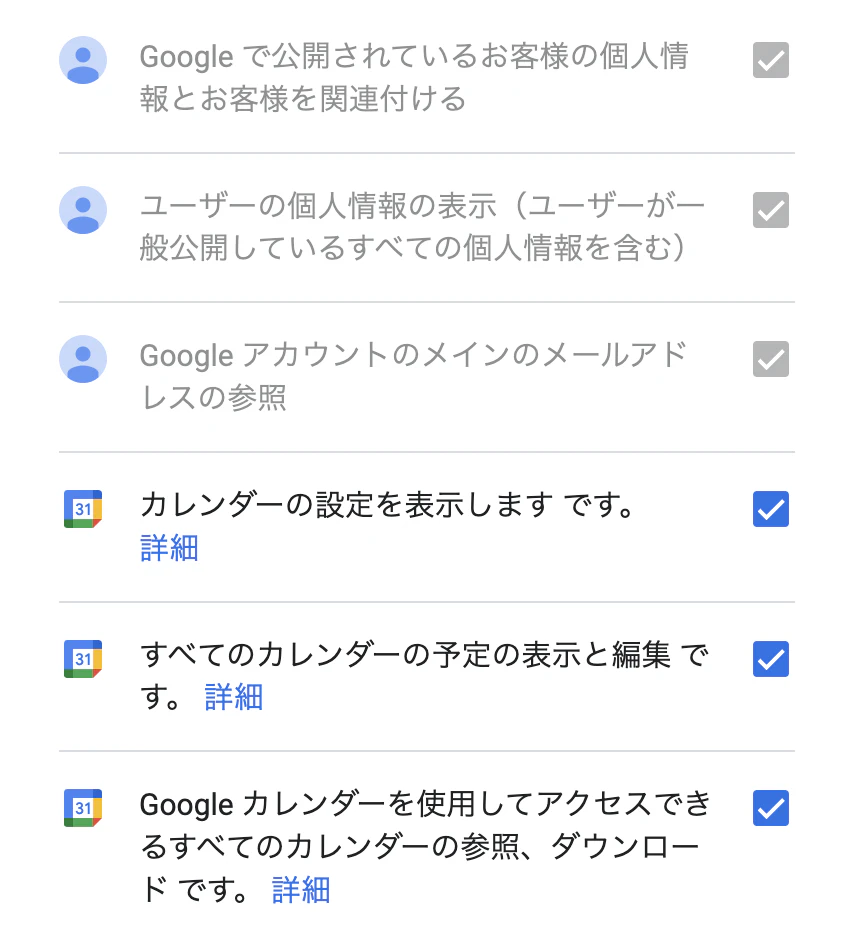Screen dimensions: 854x932
Task: Uncheck the カレンダーの参照、ダウンロード permission checkbox
Action: click(x=770, y=808)
